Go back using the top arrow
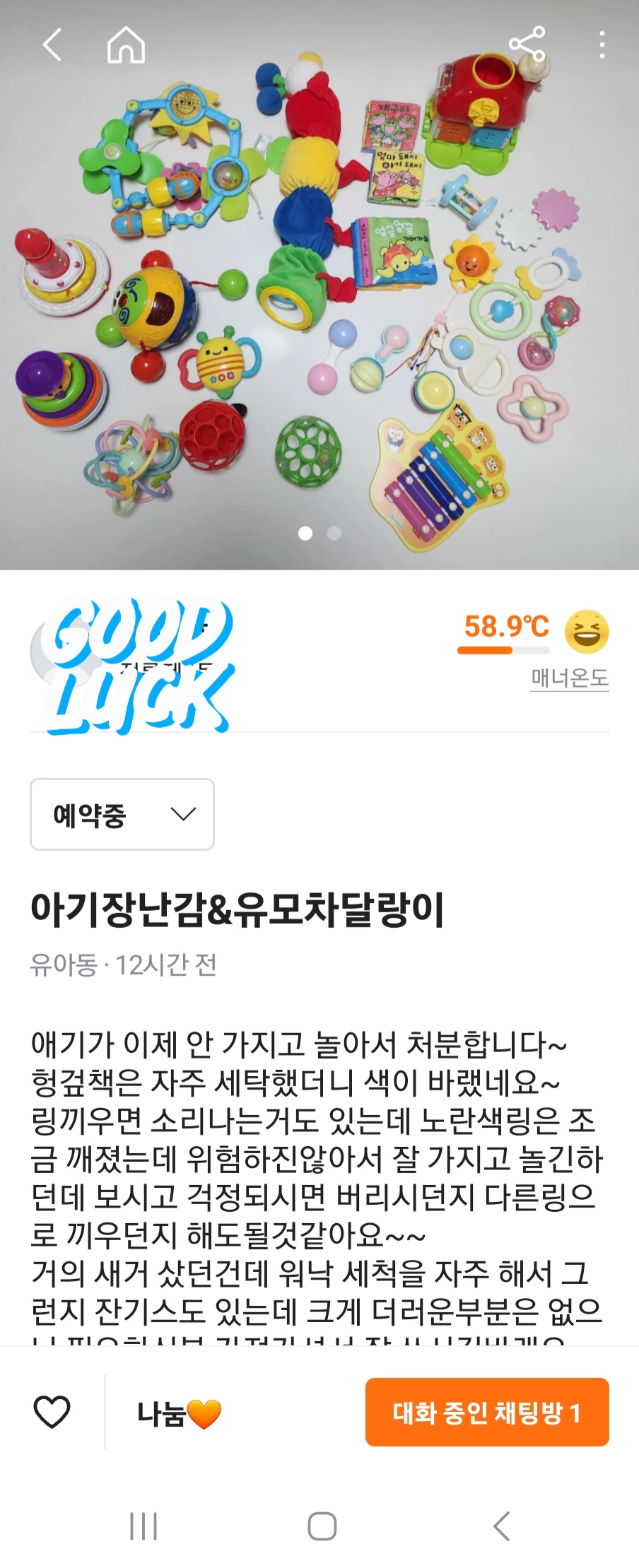The image size is (639, 1568). [52, 45]
